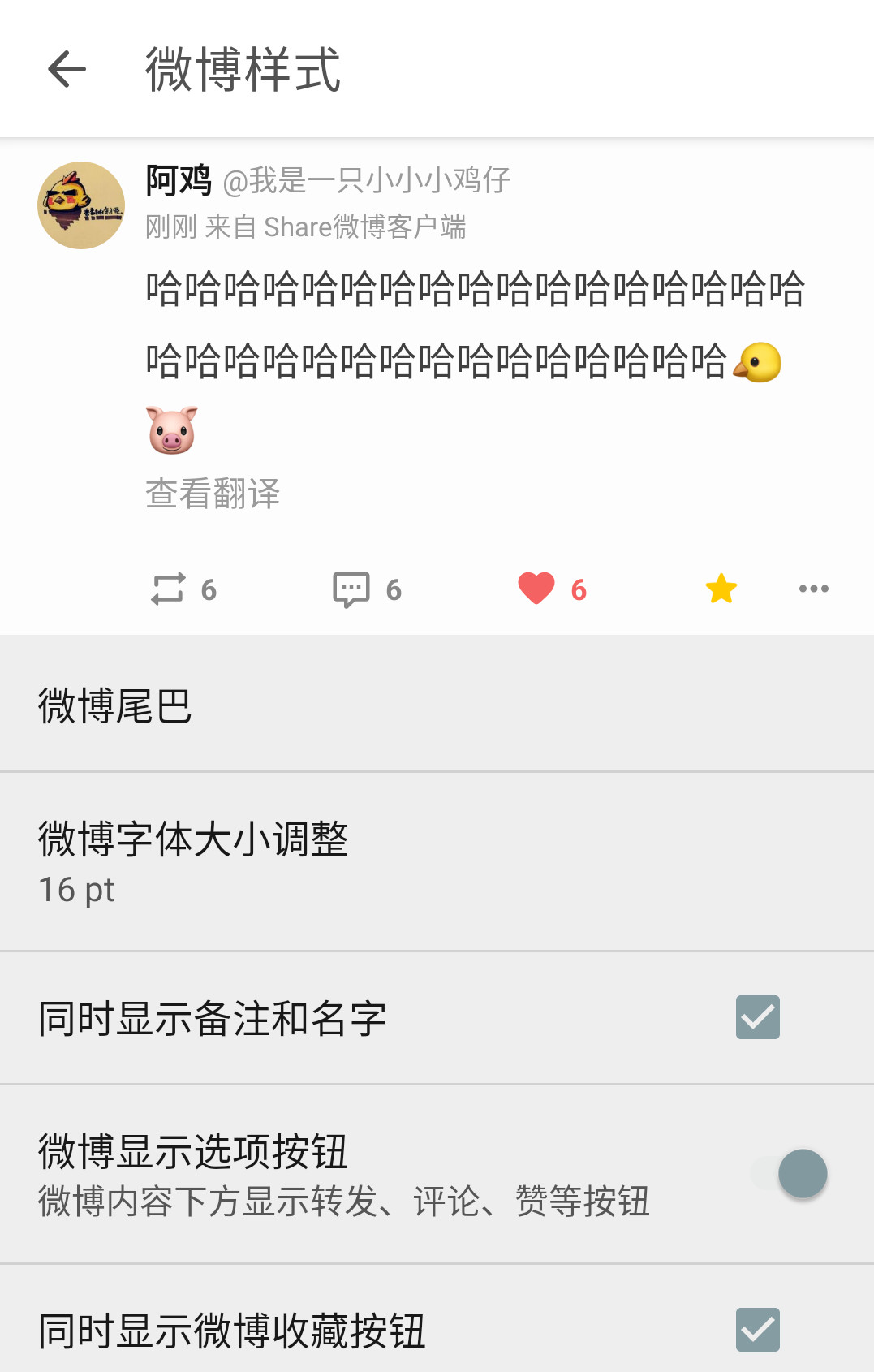Unlike the post by tapping the red heart
This screenshot has width=874, height=1372.
click(536, 589)
